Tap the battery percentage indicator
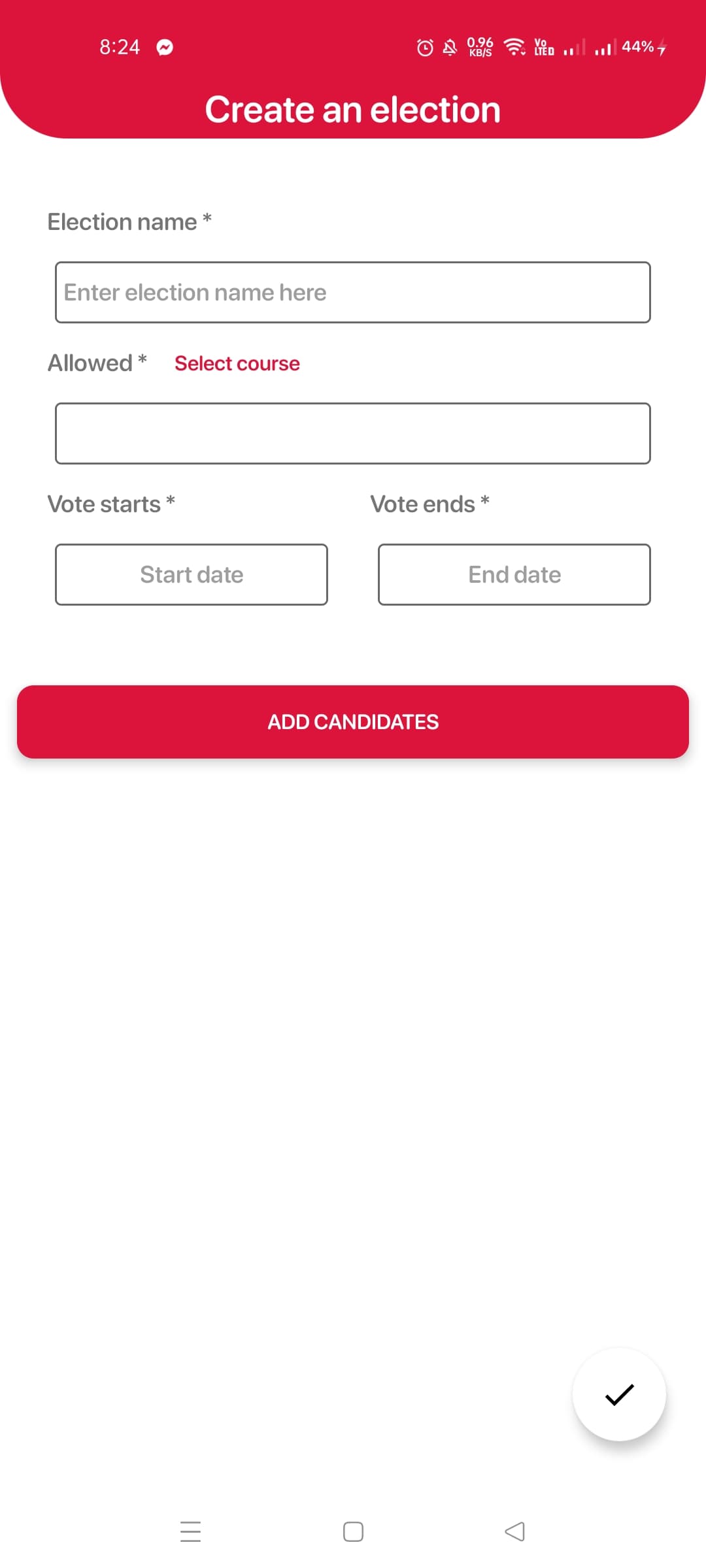The height and width of the screenshot is (1568, 706). [x=639, y=46]
